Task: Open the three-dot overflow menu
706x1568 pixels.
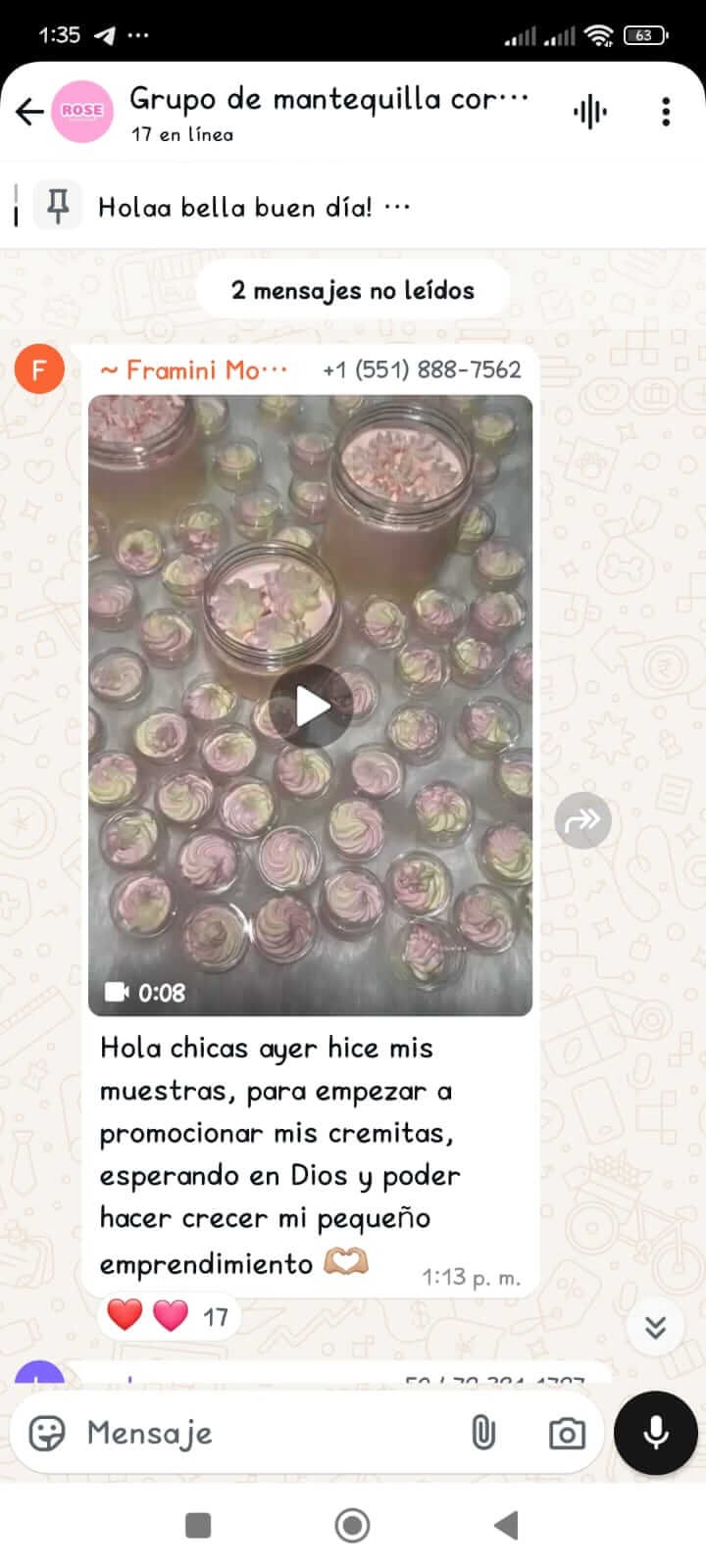Action: 666,112
